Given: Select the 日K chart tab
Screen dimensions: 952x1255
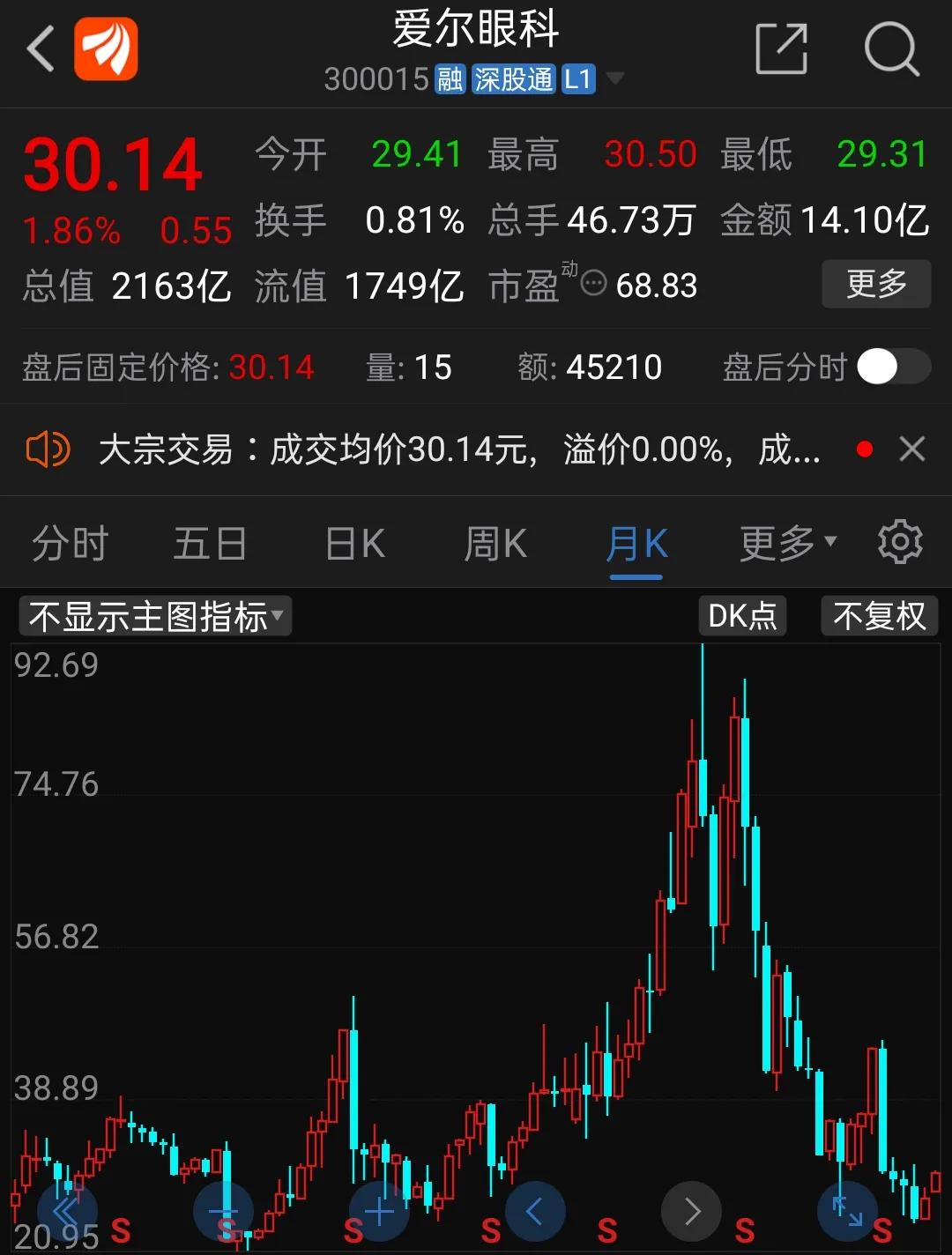Looking at the screenshot, I should (355, 544).
